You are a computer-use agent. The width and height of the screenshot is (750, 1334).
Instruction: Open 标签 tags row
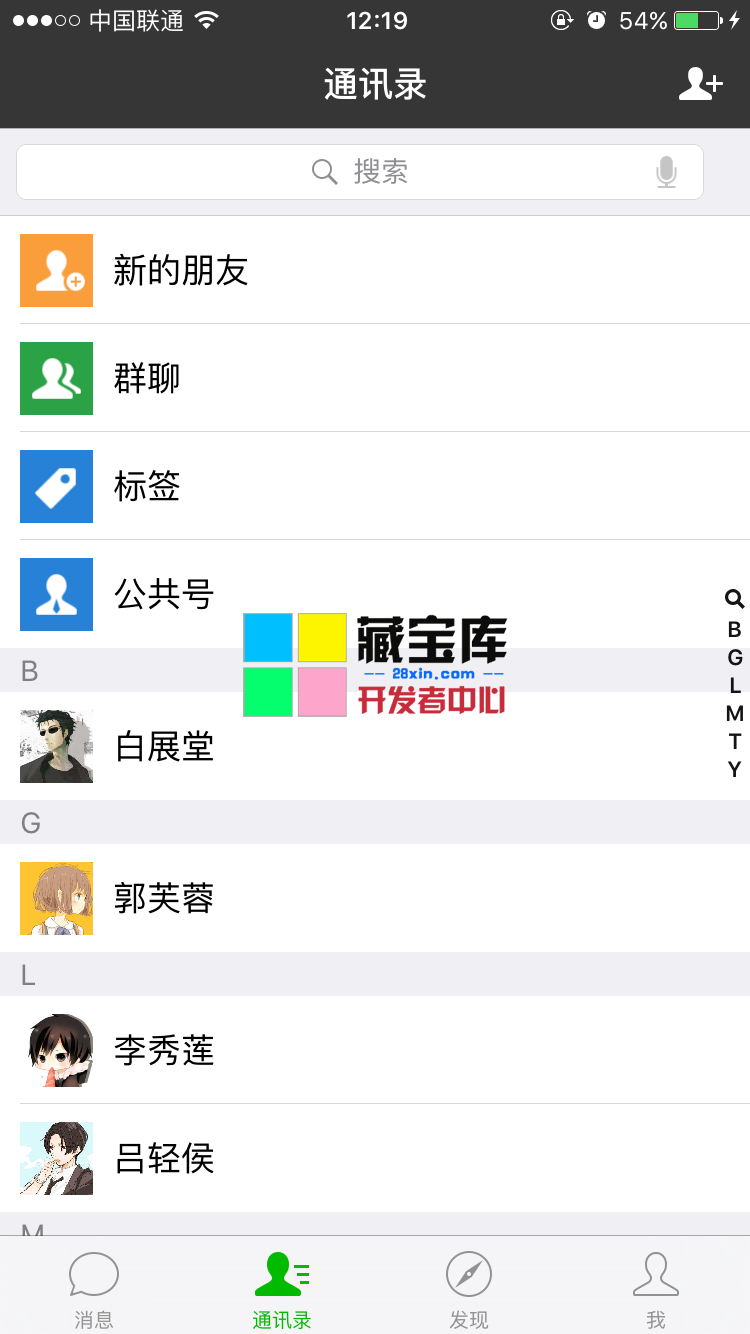[375, 486]
